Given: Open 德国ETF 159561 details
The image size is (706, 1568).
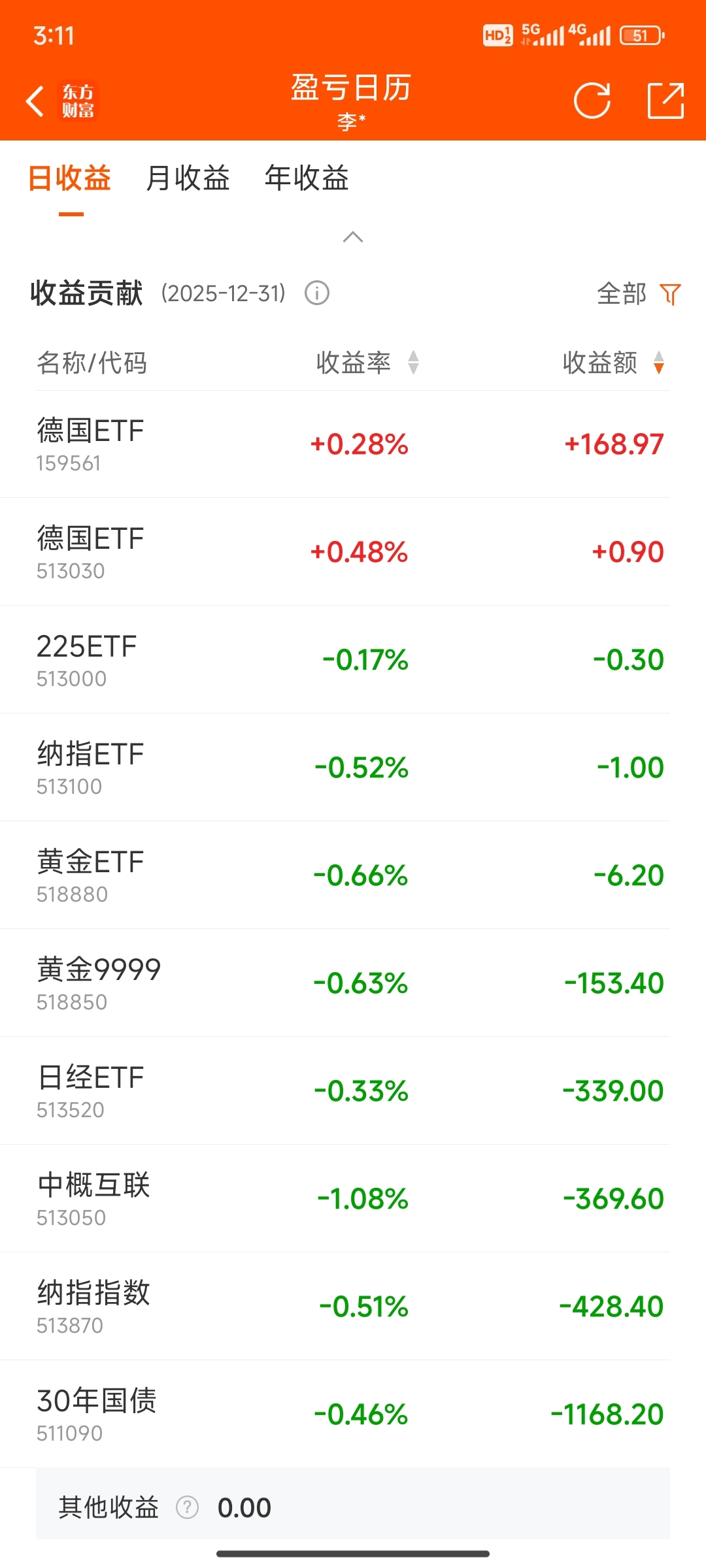Looking at the screenshot, I should [x=353, y=444].
